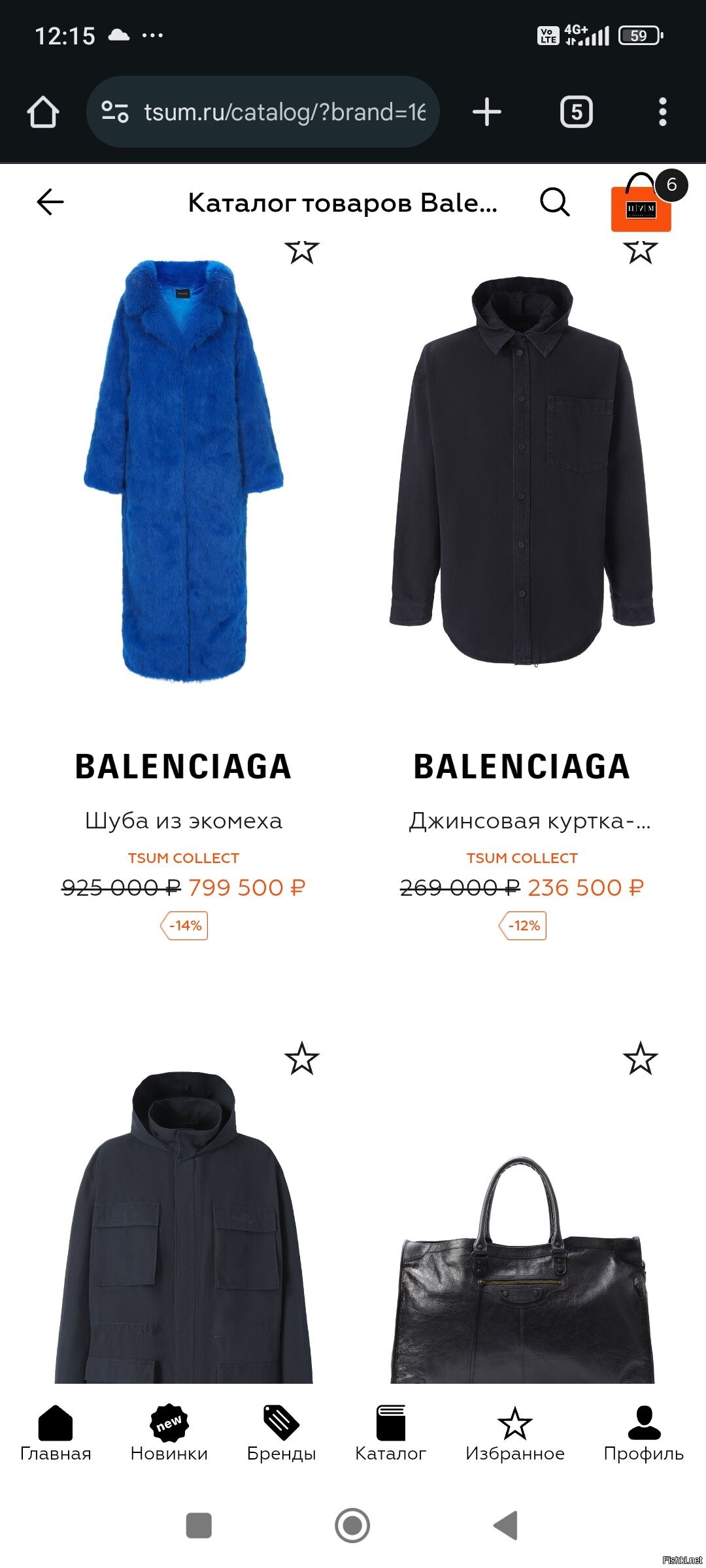Open the Профиль tab
The image size is (706, 1568).
(644, 1434)
